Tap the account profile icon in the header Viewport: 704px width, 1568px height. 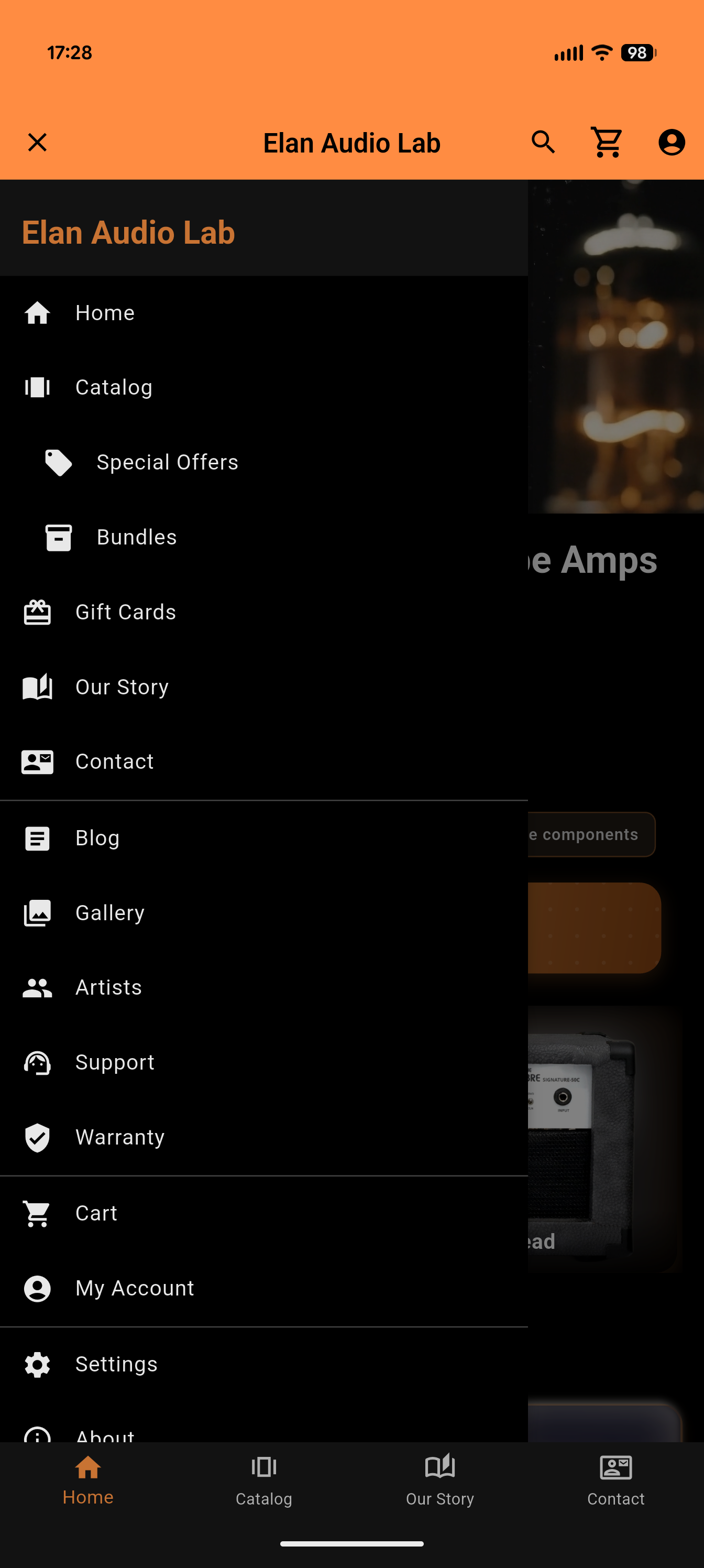click(672, 142)
